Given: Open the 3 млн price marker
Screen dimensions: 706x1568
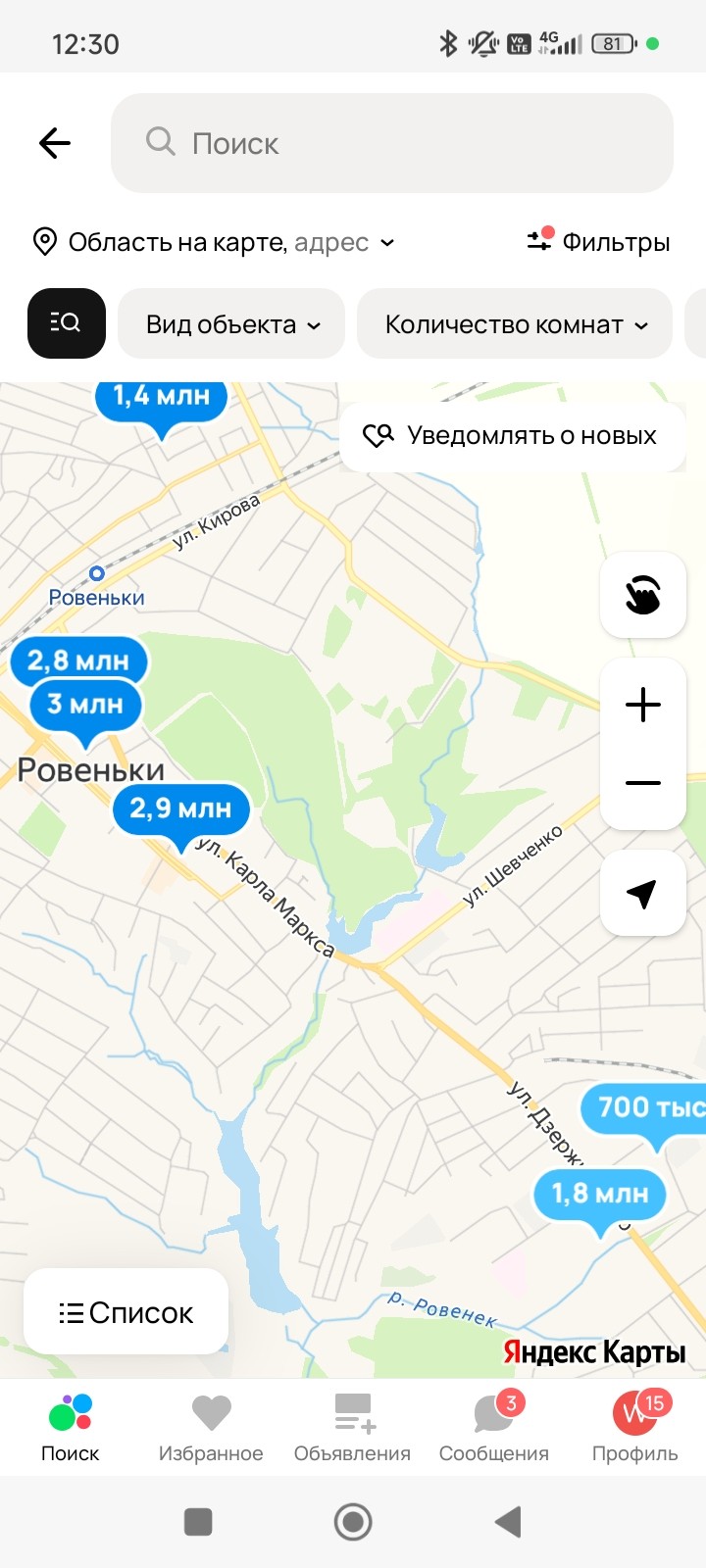Looking at the screenshot, I should pyautogui.click(x=85, y=705).
